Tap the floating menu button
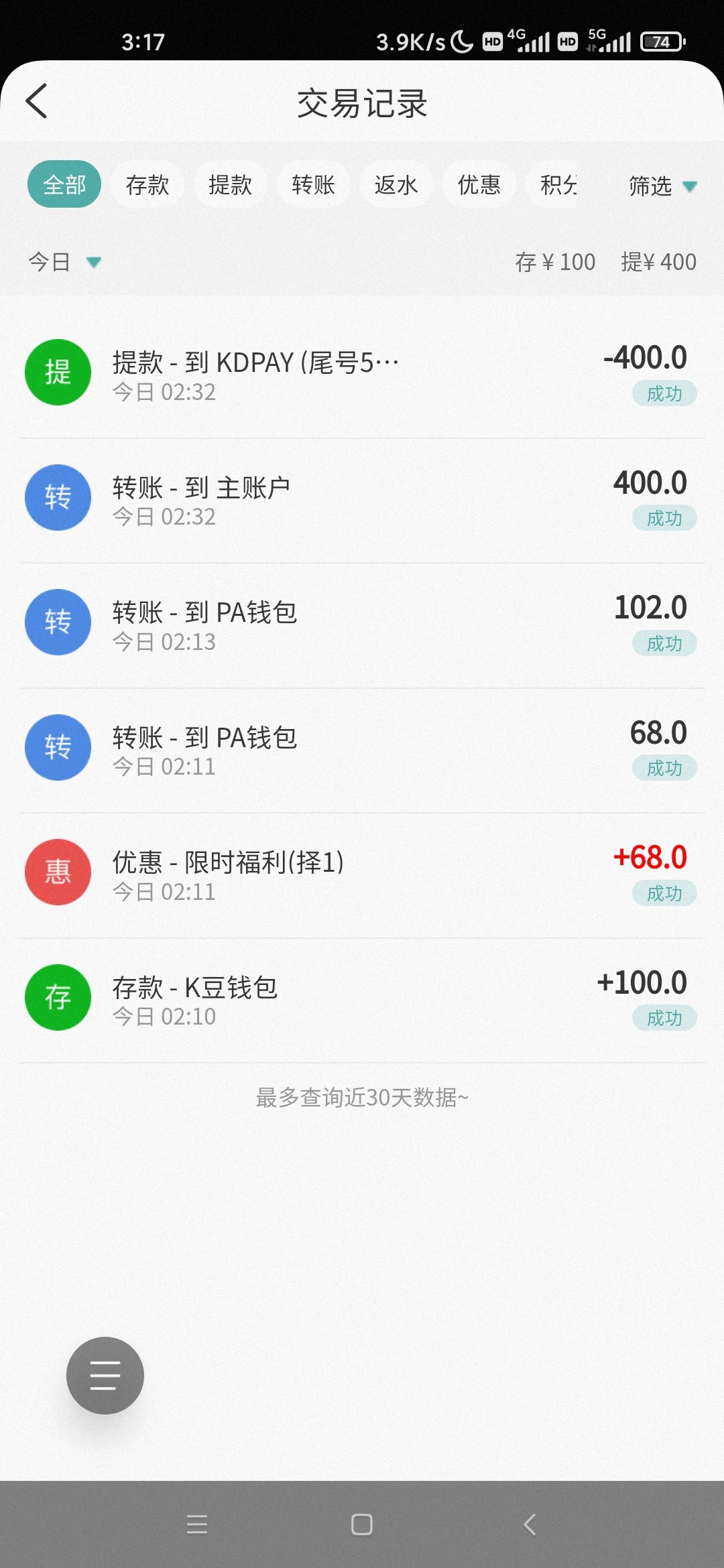Screen dimensions: 724x1568 pyautogui.click(x=105, y=1375)
